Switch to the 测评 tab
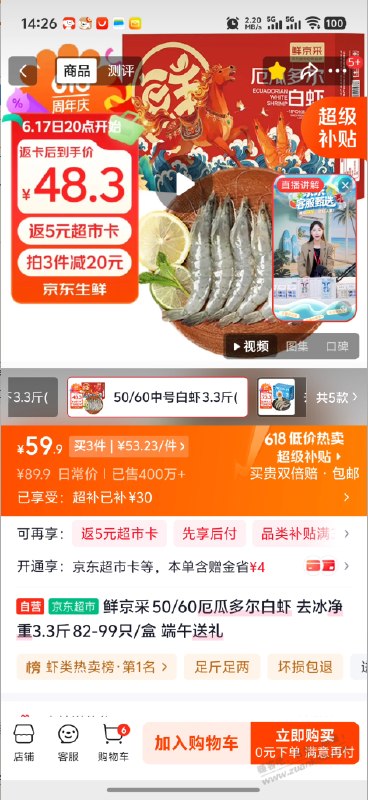The width and height of the screenshot is (368, 800). [x=120, y=71]
